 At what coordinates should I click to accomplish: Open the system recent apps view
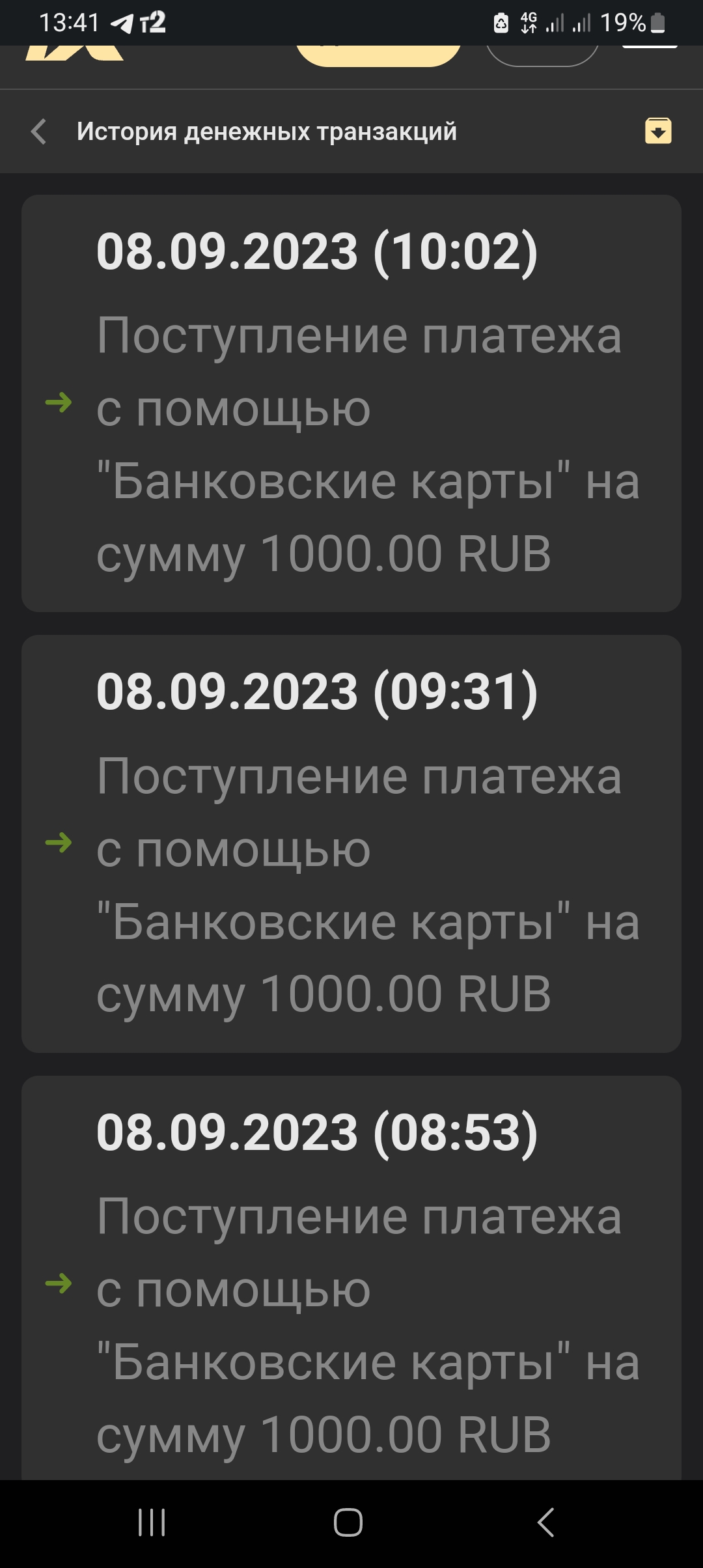[152, 1522]
